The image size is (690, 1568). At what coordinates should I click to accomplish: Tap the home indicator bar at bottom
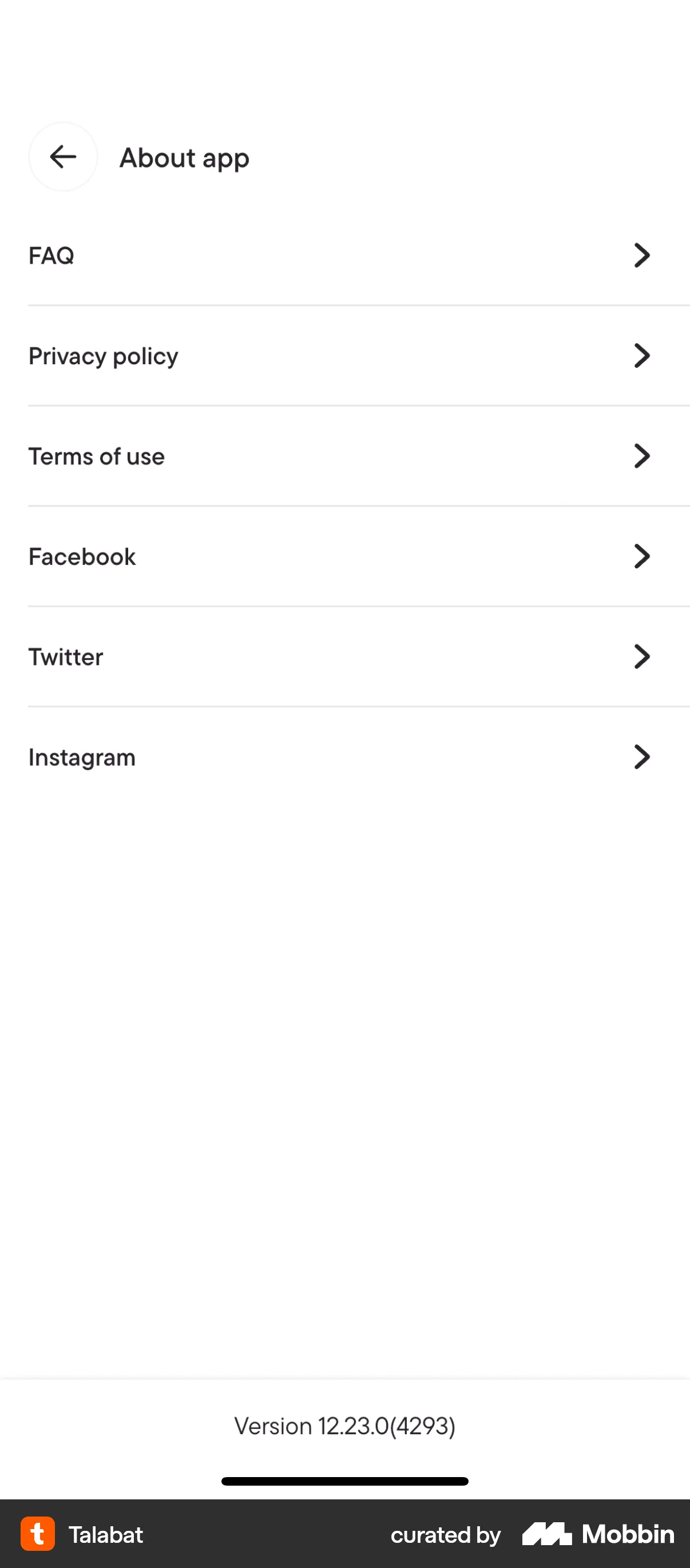pyautogui.click(x=344, y=1482)
